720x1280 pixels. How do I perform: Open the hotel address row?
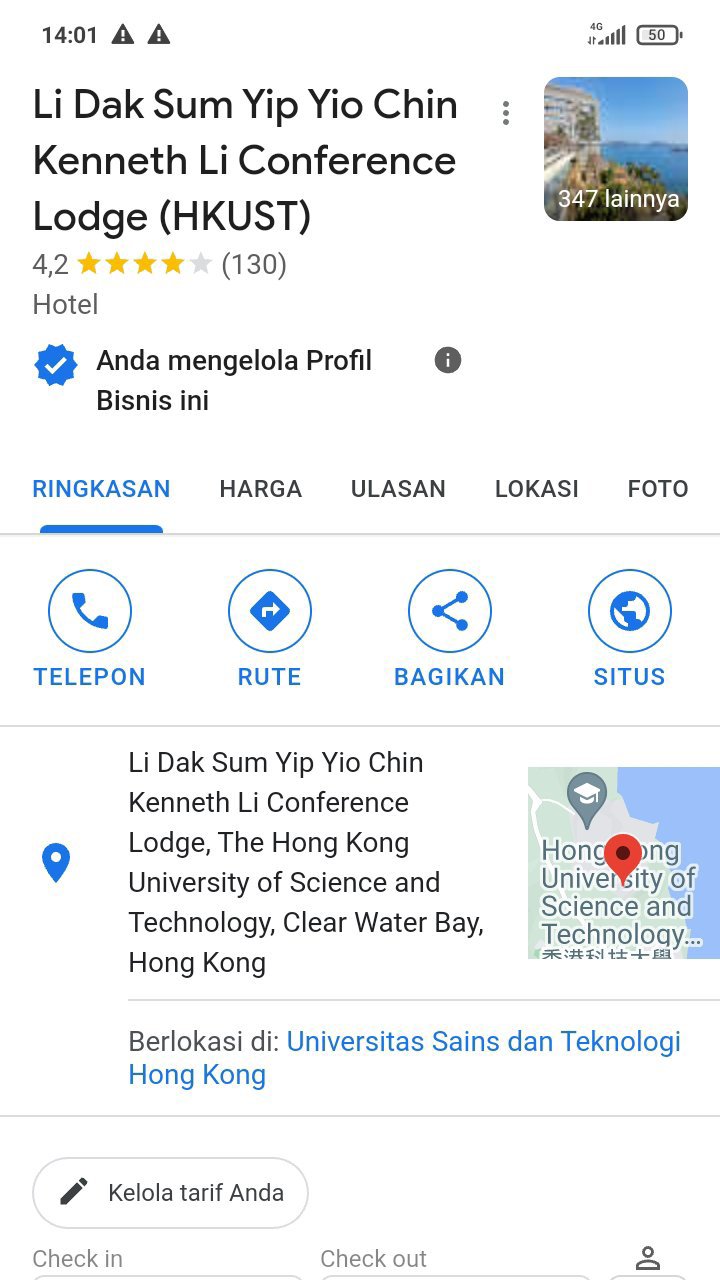click(x=306, y=862)
